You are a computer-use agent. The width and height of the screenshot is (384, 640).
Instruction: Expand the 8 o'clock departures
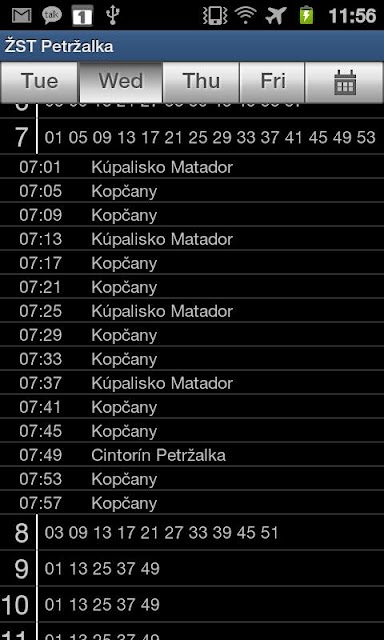pos(192,533)
